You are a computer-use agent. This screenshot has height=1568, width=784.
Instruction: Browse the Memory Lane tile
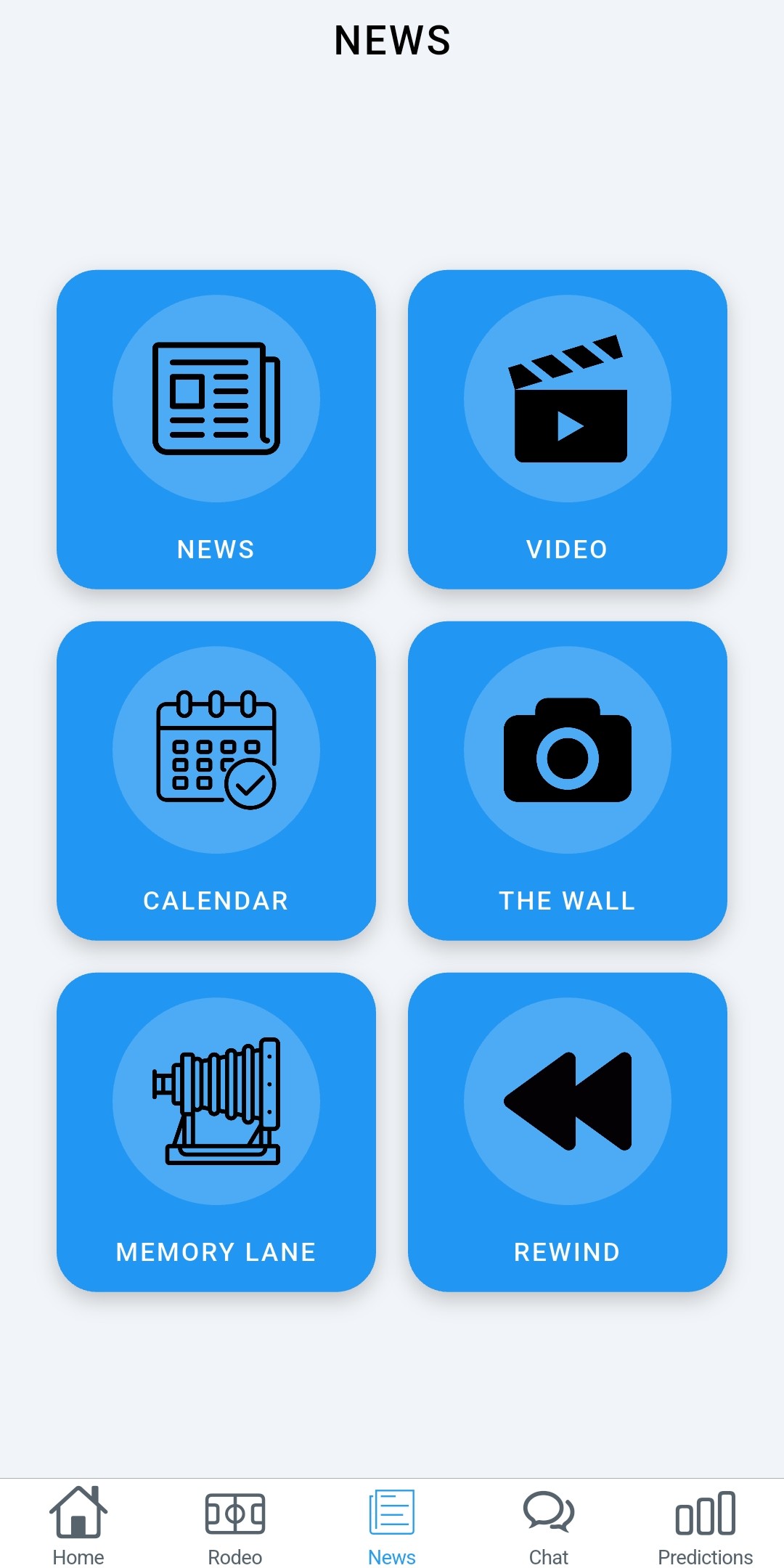point(216,1132)
